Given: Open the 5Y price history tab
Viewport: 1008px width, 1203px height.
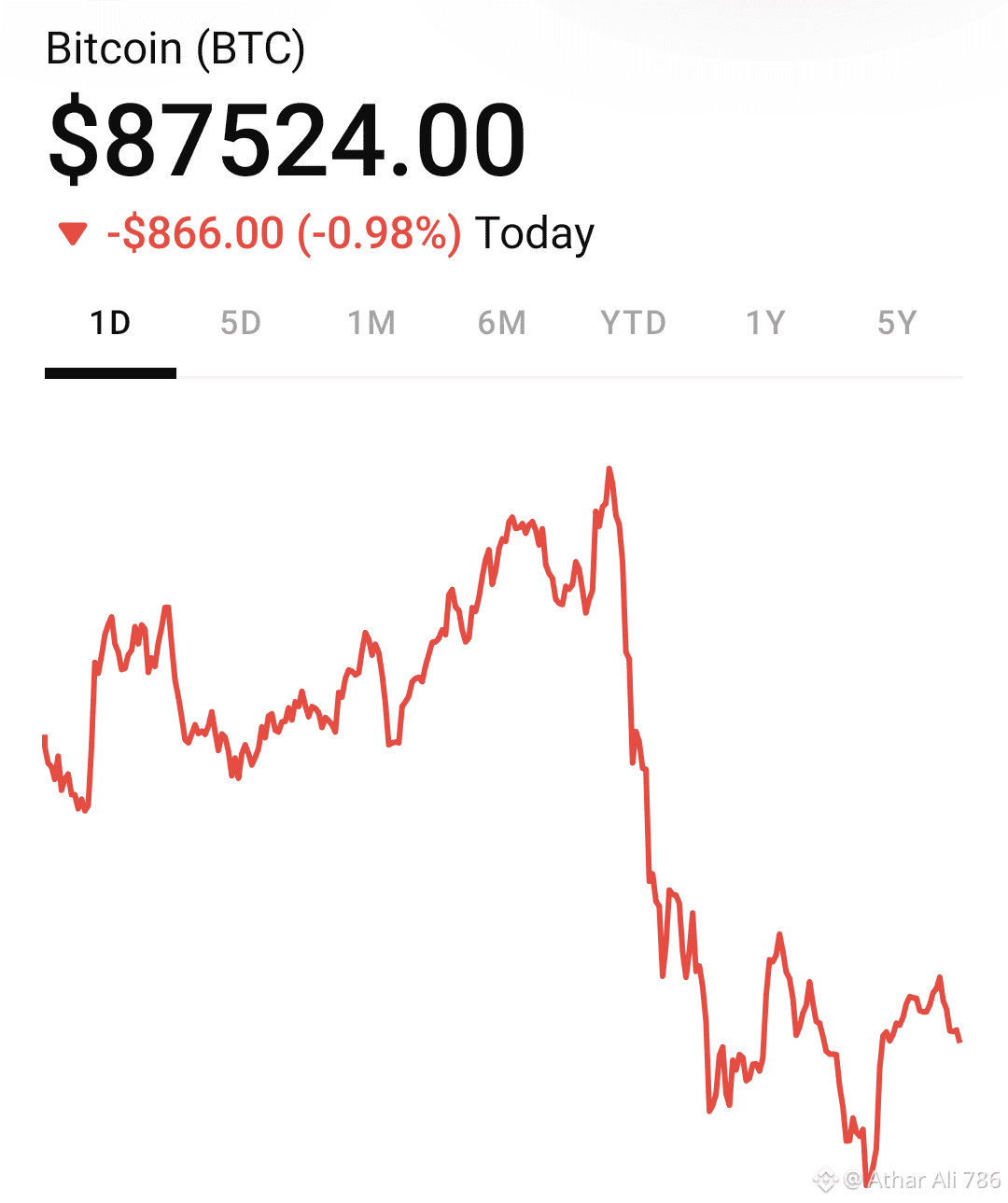Looking at the screenshot, I should click(897, 323).
